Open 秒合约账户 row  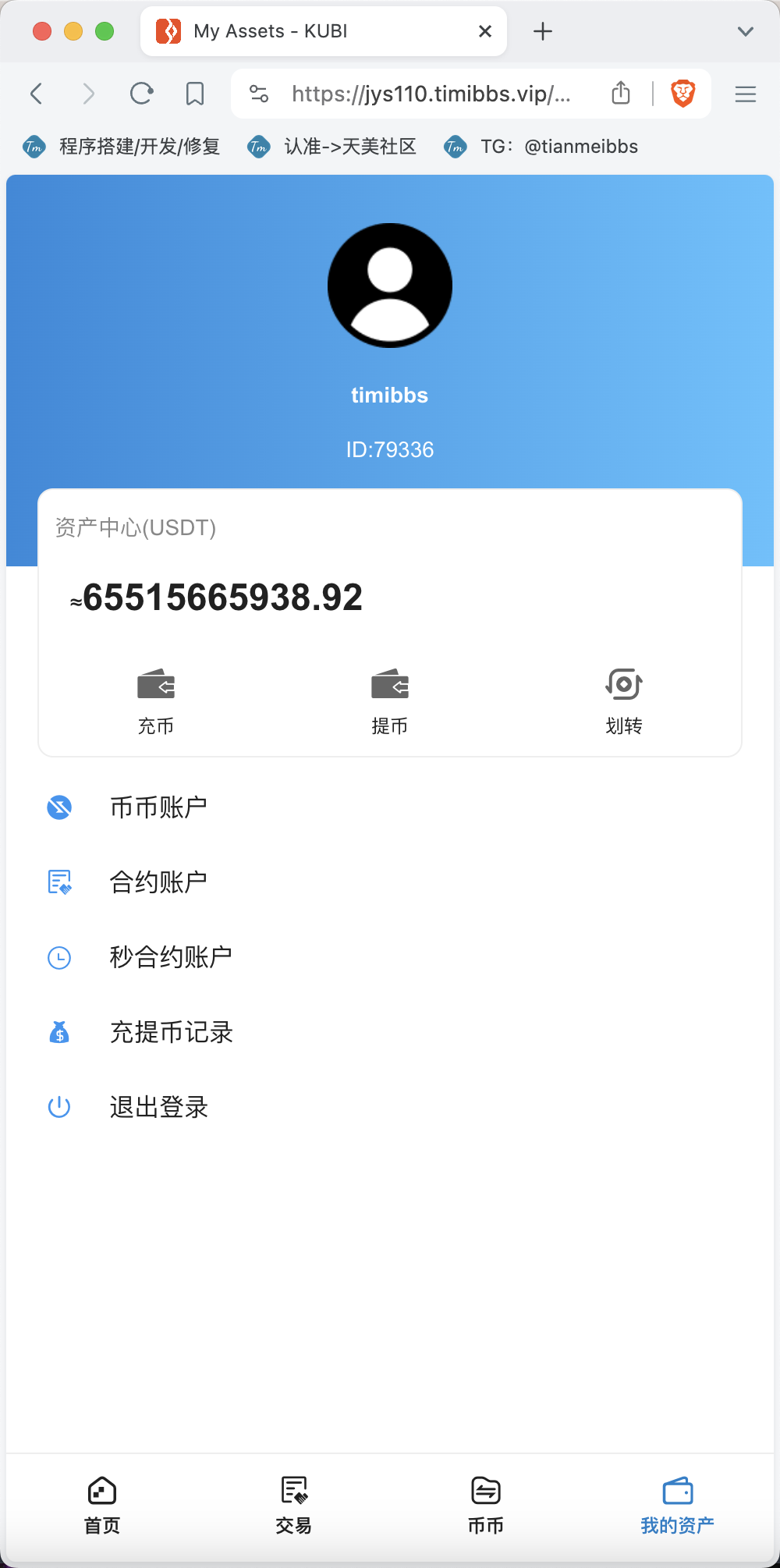tap(390, 957)
